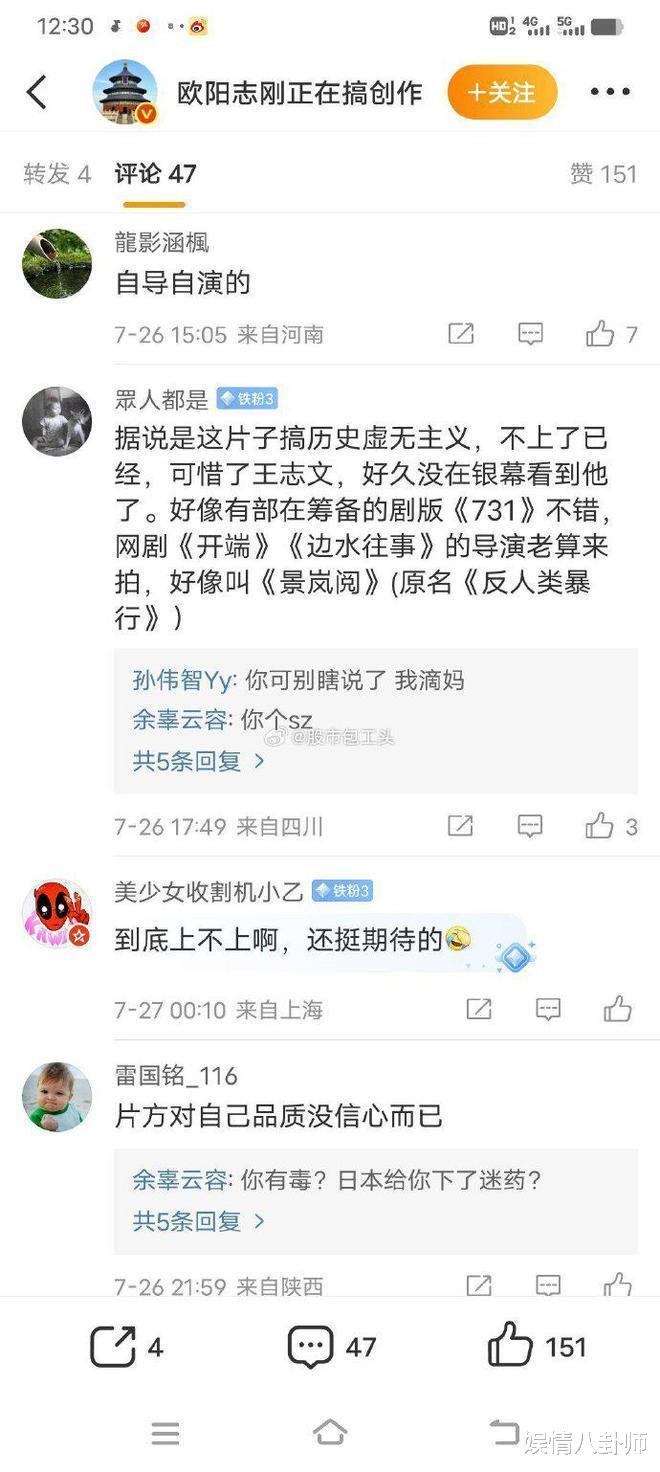Open the post author's avatar
Screen dimensions: 660x1472
point(125,92)
